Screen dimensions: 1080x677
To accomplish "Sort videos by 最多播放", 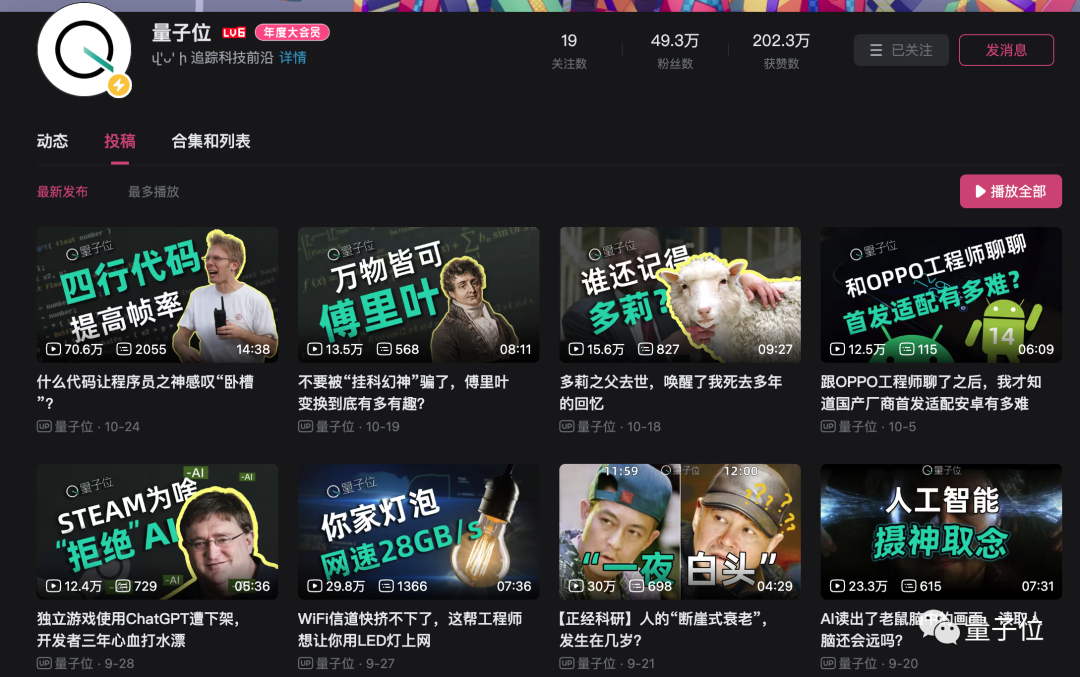I will tap(153, 191).
